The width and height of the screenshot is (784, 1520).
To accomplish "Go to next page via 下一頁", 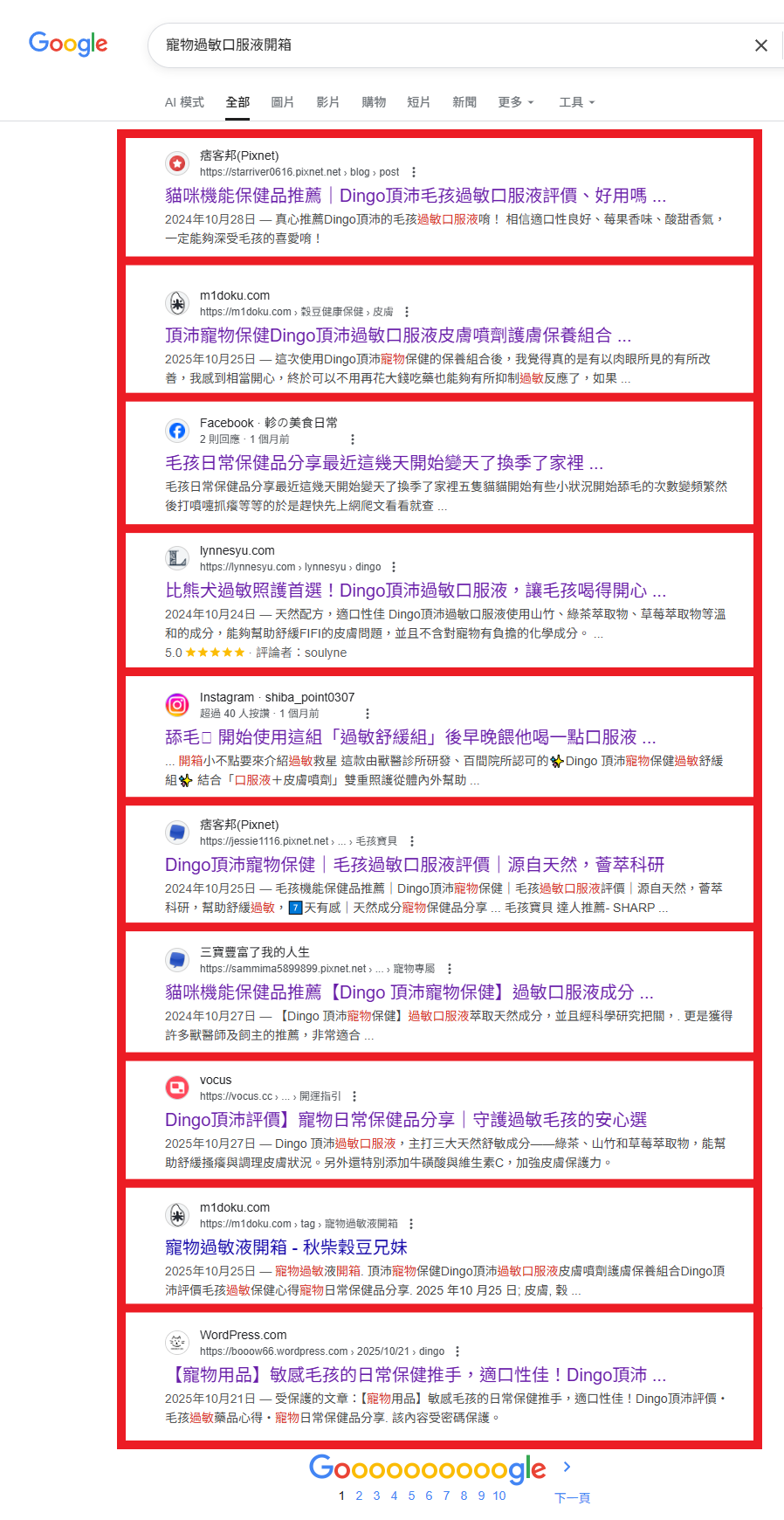I will coord(572,1497).
